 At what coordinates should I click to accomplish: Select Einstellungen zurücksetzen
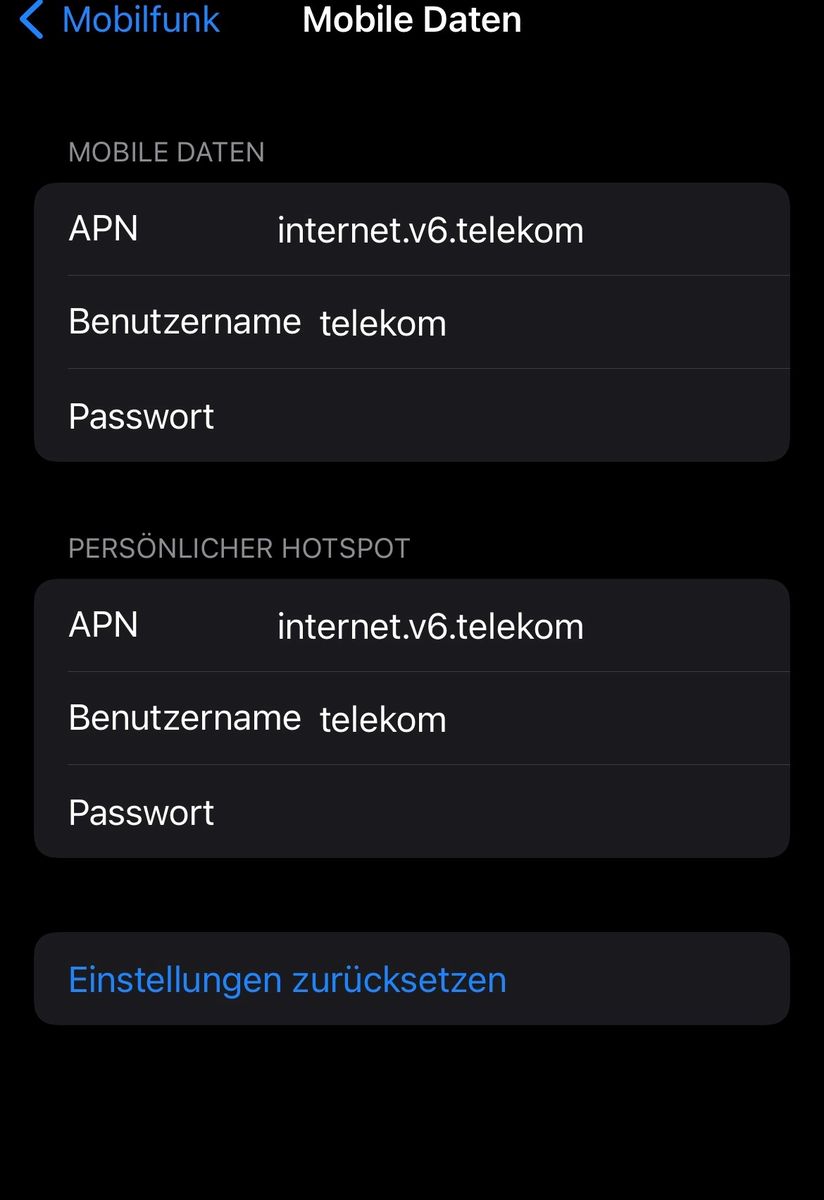[x=288, y=979]
